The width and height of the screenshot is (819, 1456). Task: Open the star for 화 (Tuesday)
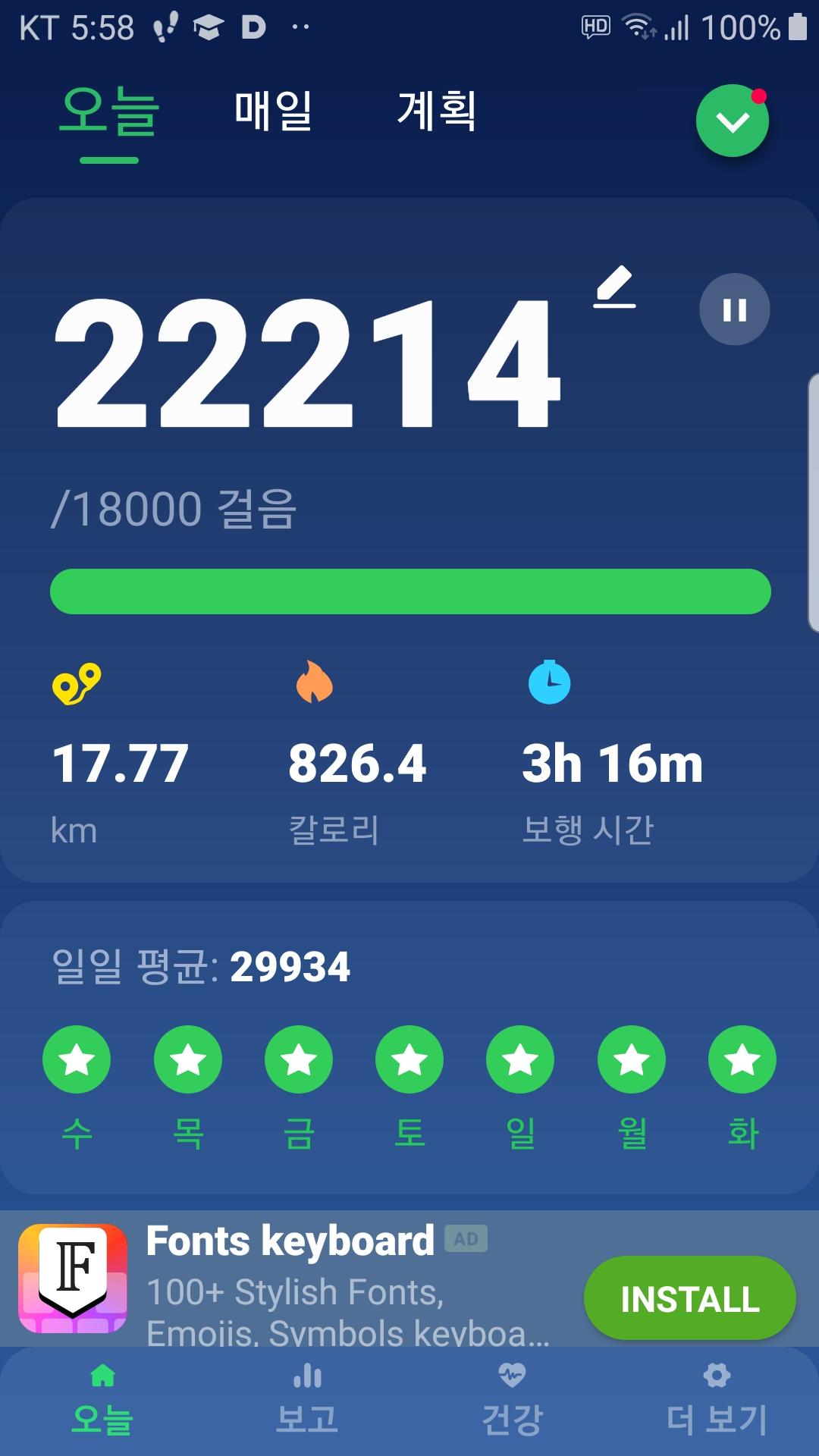point(742,1059)
